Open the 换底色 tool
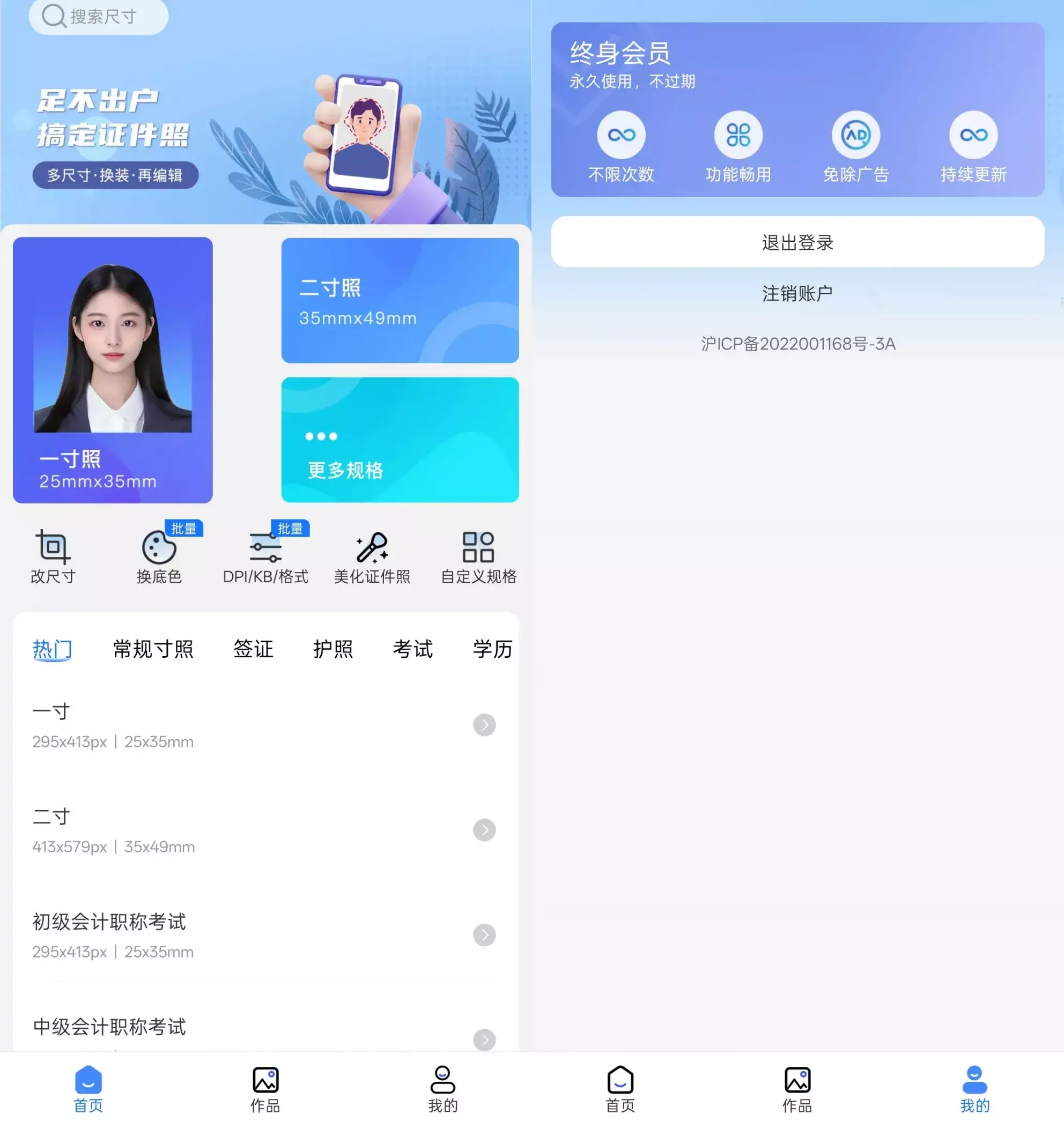This screenshot has height=1129, width=1064. [x=159, y=557]
